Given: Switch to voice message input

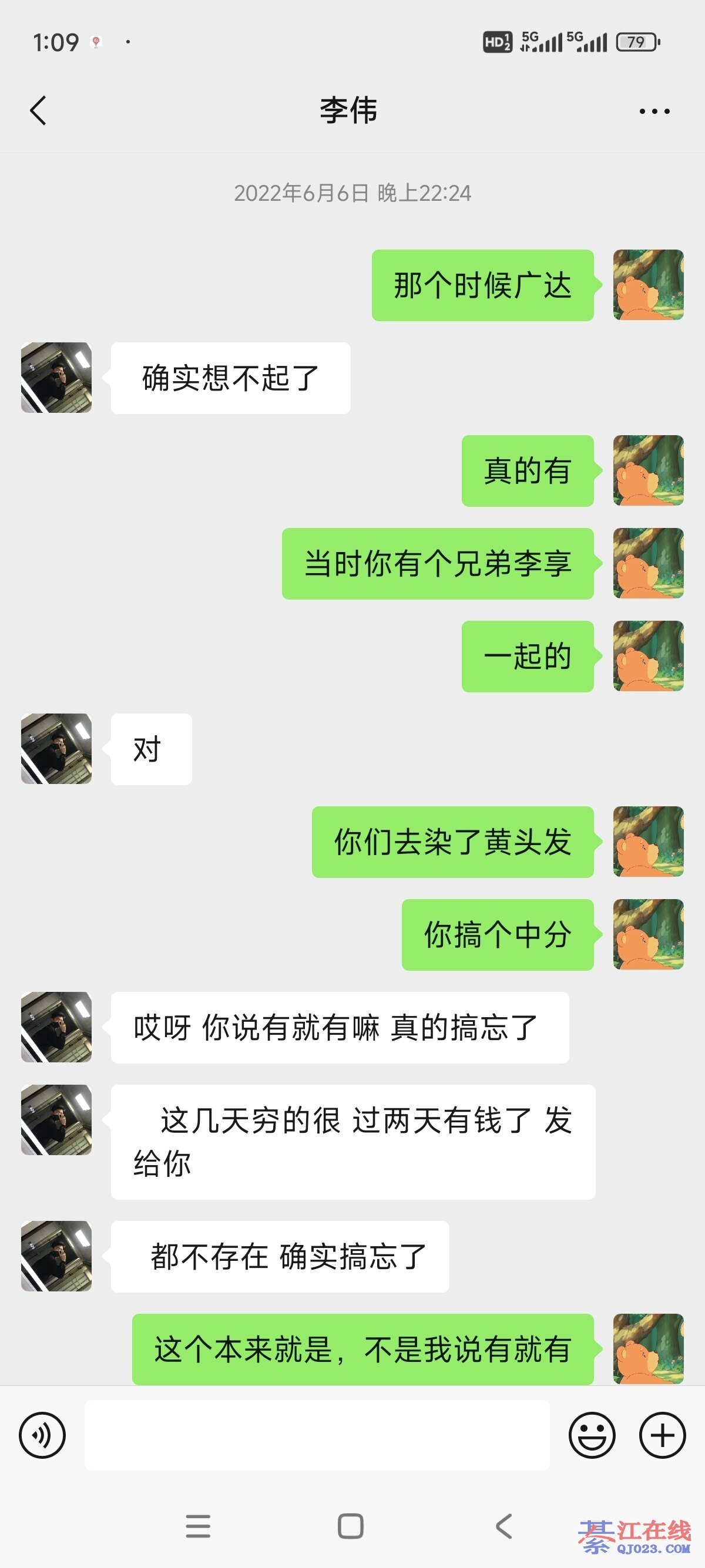Looking at the screenshot, I should click(x=42, y=1435).
